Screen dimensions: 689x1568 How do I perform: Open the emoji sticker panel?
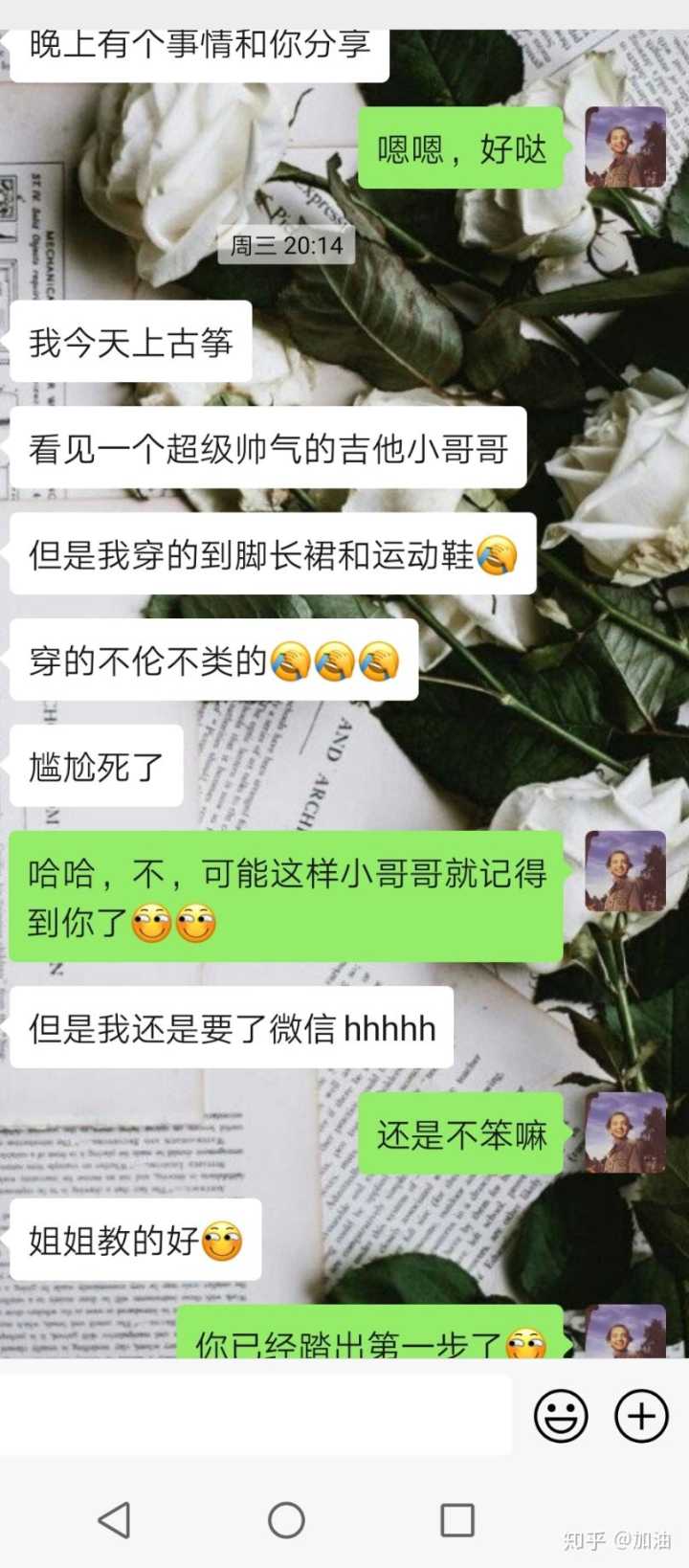pyautogui.click(x=561, y=1415)
